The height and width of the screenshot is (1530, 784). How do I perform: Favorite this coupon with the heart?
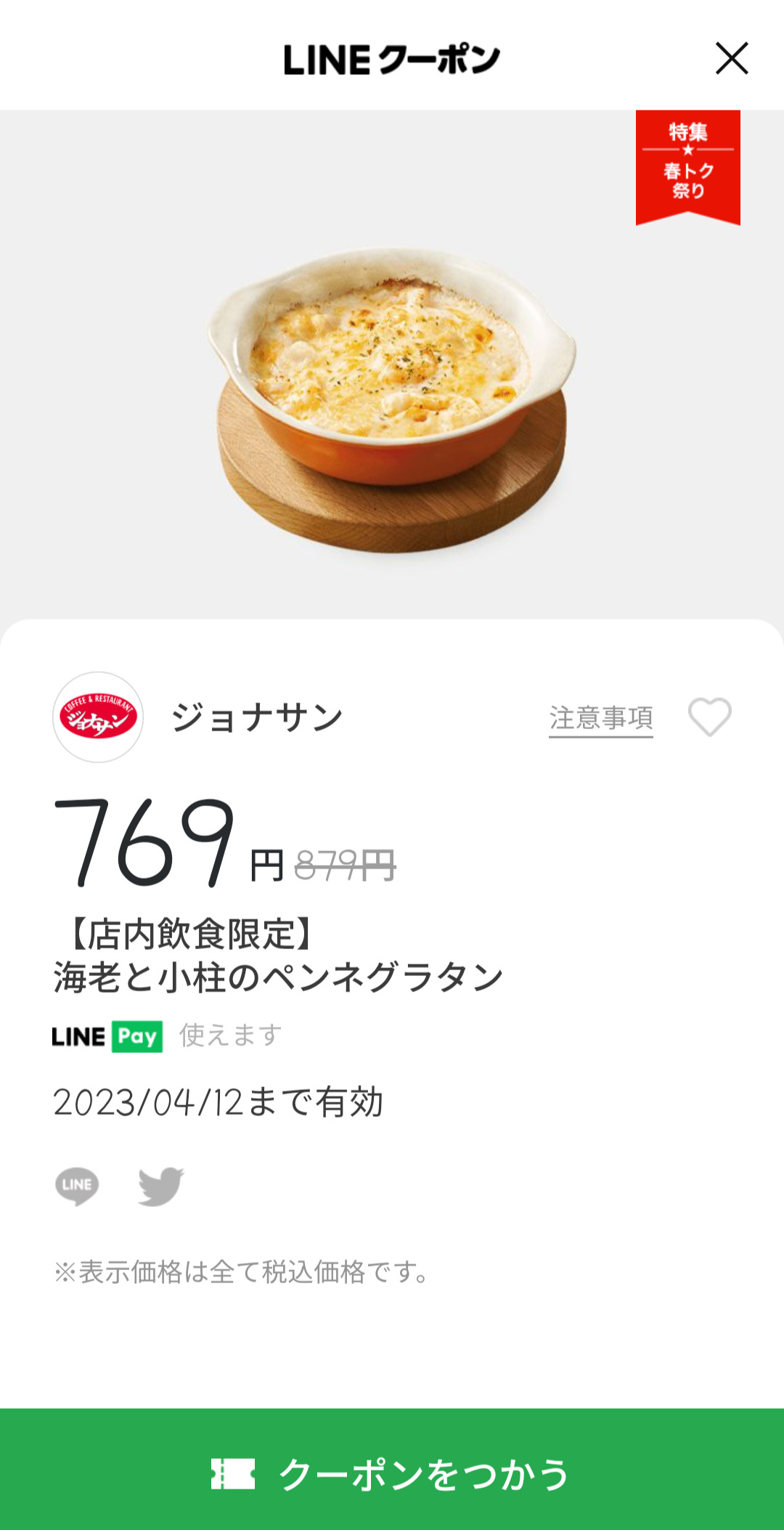[709, 717]
